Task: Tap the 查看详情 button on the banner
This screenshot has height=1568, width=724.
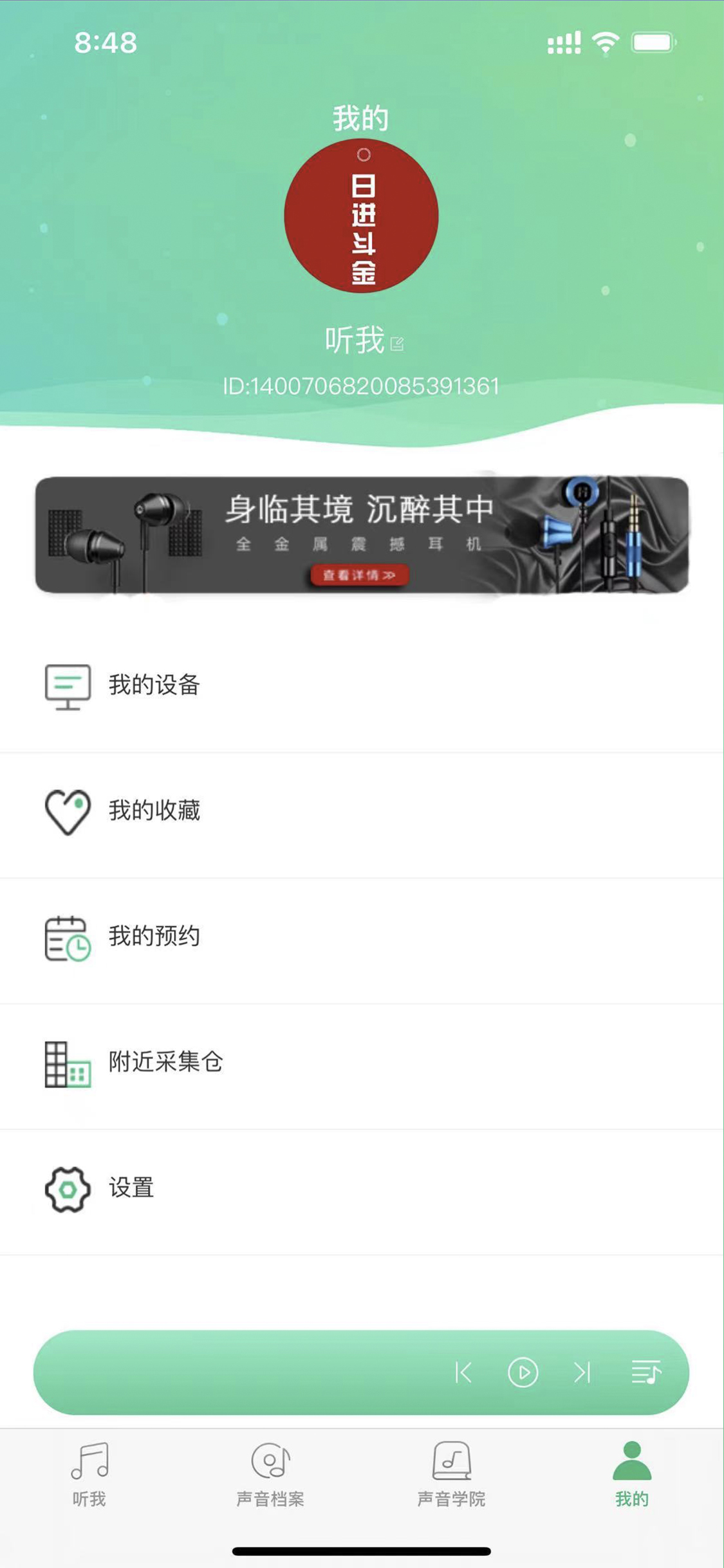Action: [358, 576]
